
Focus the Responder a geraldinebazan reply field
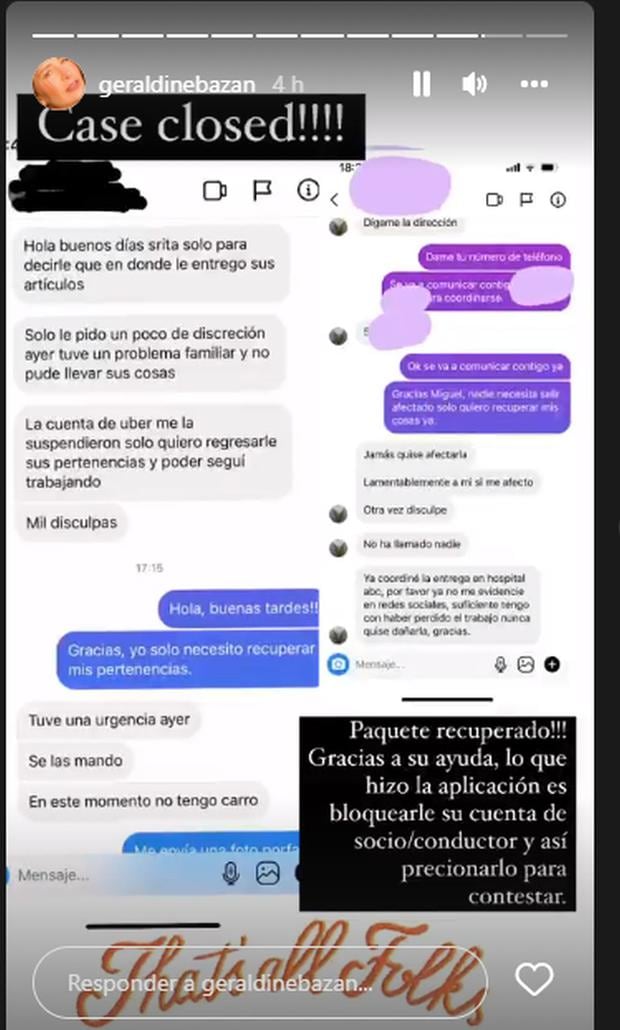tap(260, 982)
